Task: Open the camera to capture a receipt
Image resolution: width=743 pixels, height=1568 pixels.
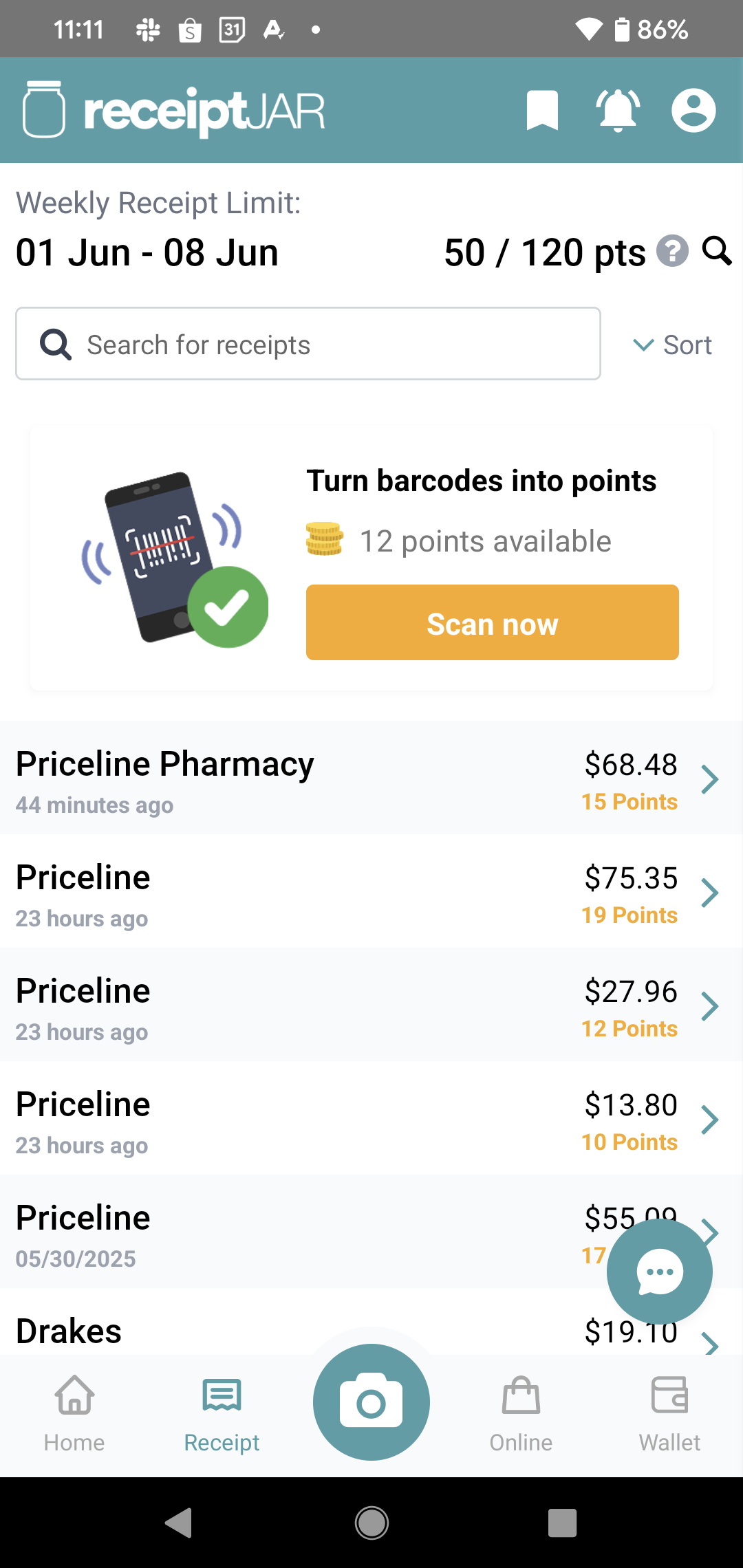Action: (371, 1402)
